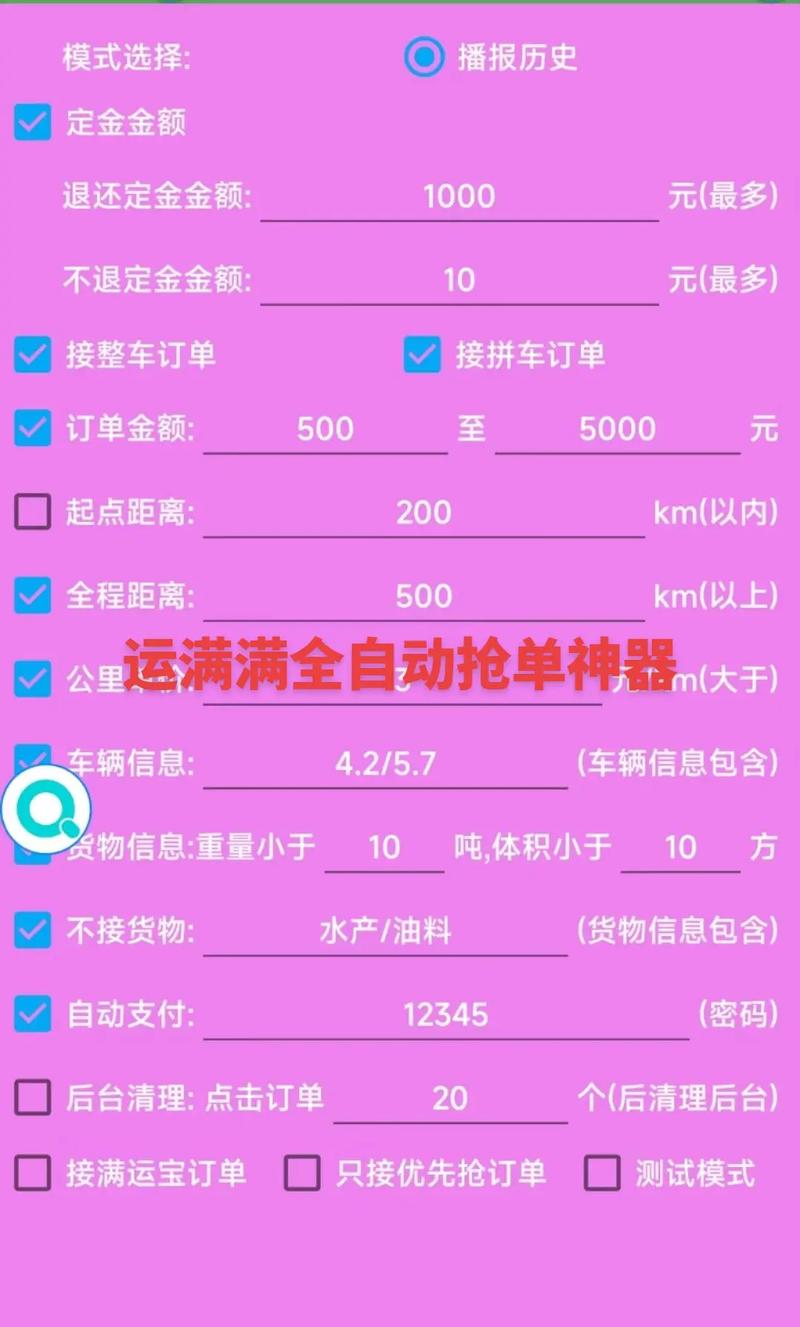Edit the 起点距离 field showing 200
The width and height of the screenshot is (800, 1327).
[424, 513]
